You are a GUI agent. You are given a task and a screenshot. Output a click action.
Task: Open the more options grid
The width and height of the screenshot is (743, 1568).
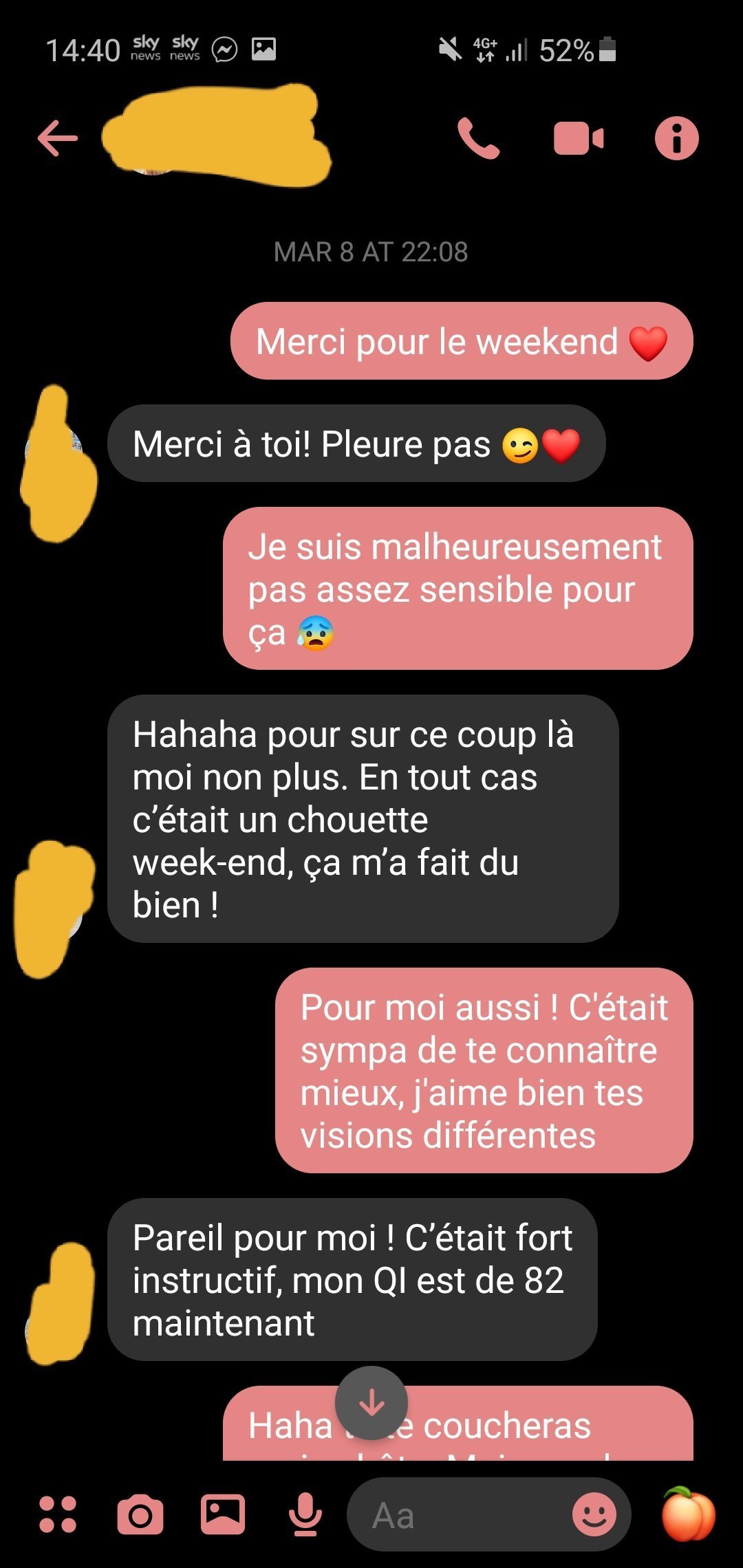click(x=58, y=1515)
